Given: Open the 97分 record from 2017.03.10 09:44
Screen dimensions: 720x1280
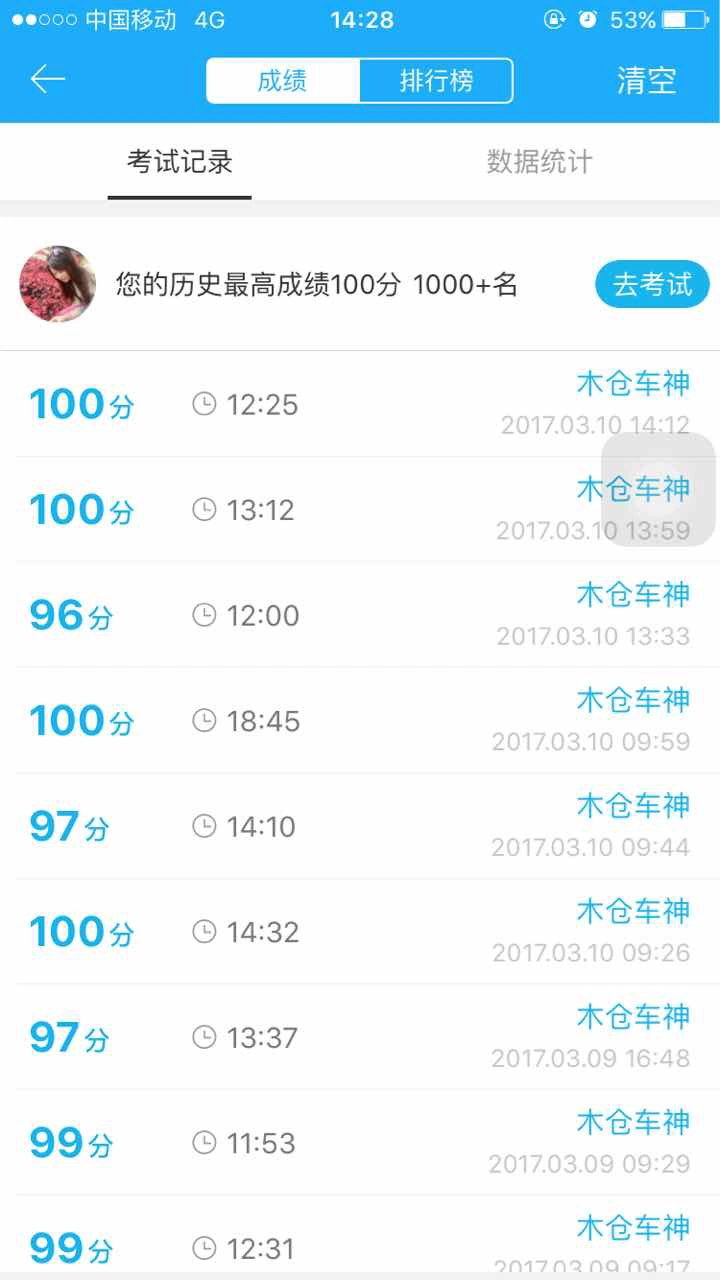Looking at the screenshot, I should coord(360,826).
